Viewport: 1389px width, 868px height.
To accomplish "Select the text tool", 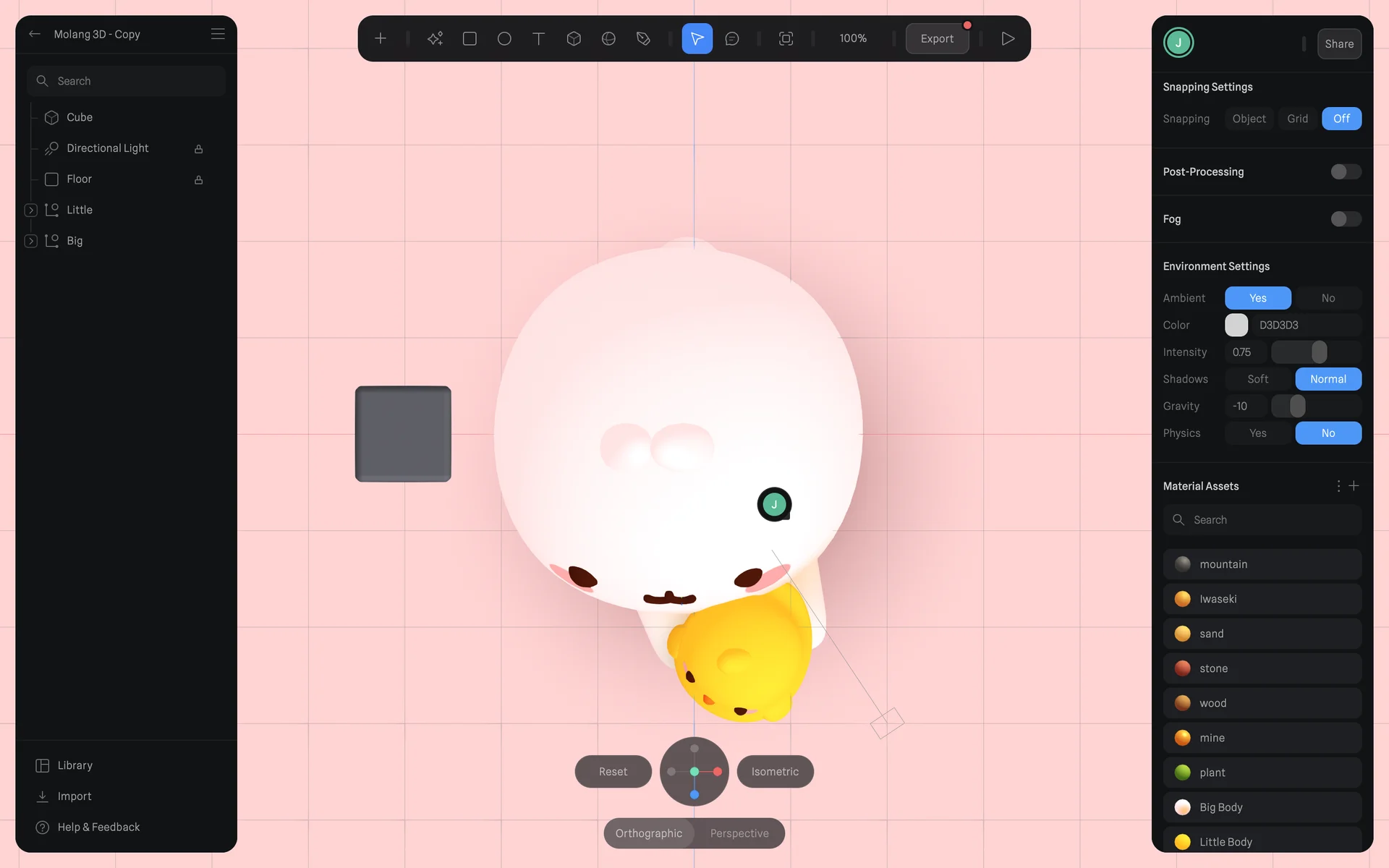I will (538, 38).
